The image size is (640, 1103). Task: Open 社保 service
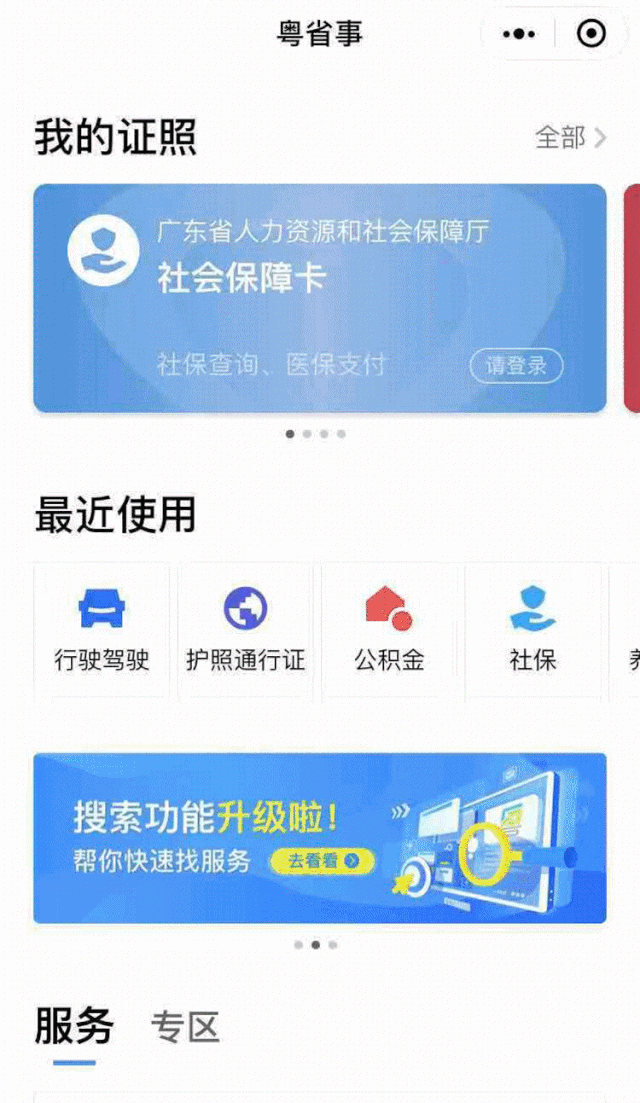pyautogui.click(x=532, y=630)
